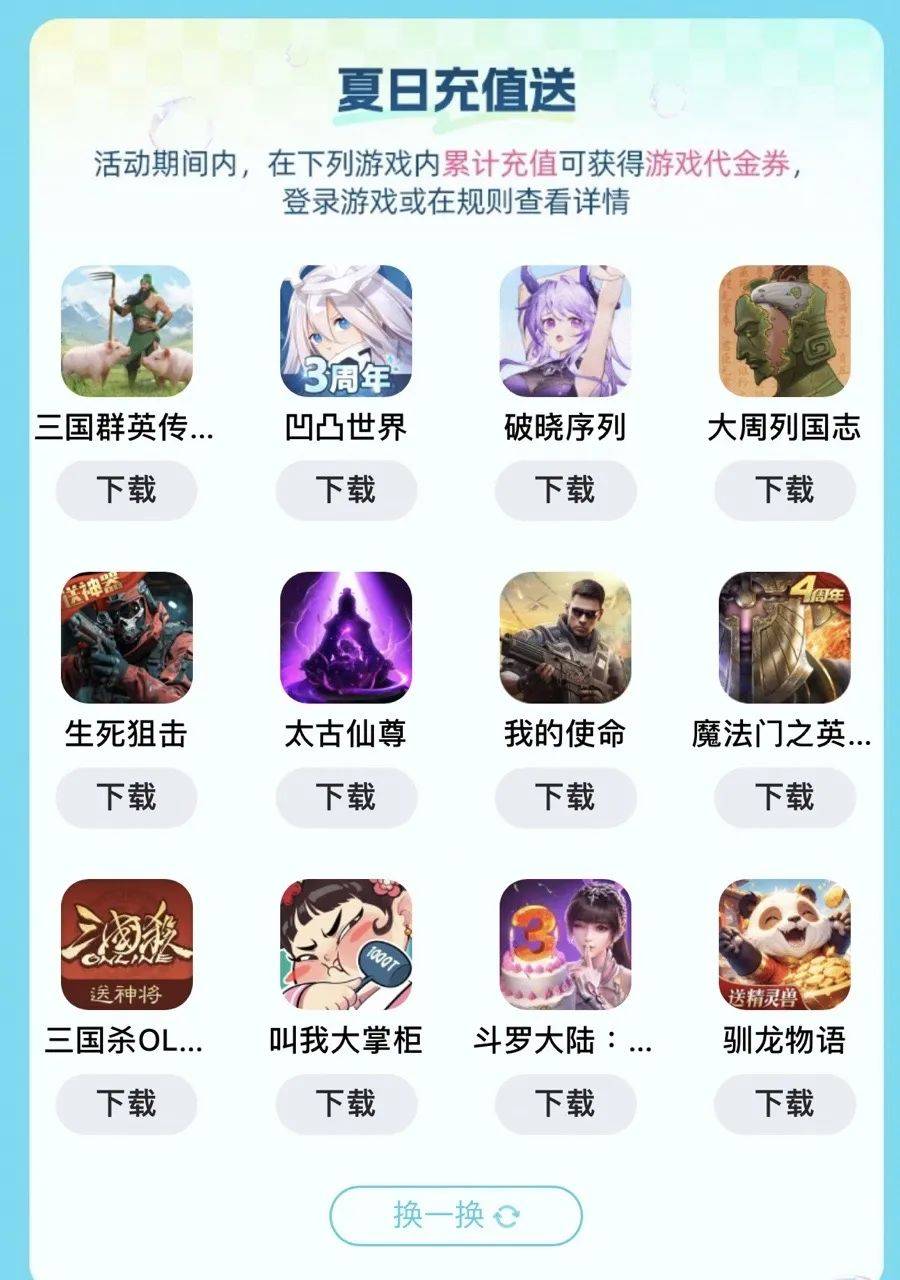Open the 大周列国志 game icon
The width and height of the screenshot is (900, 1280).
(784, 331)
